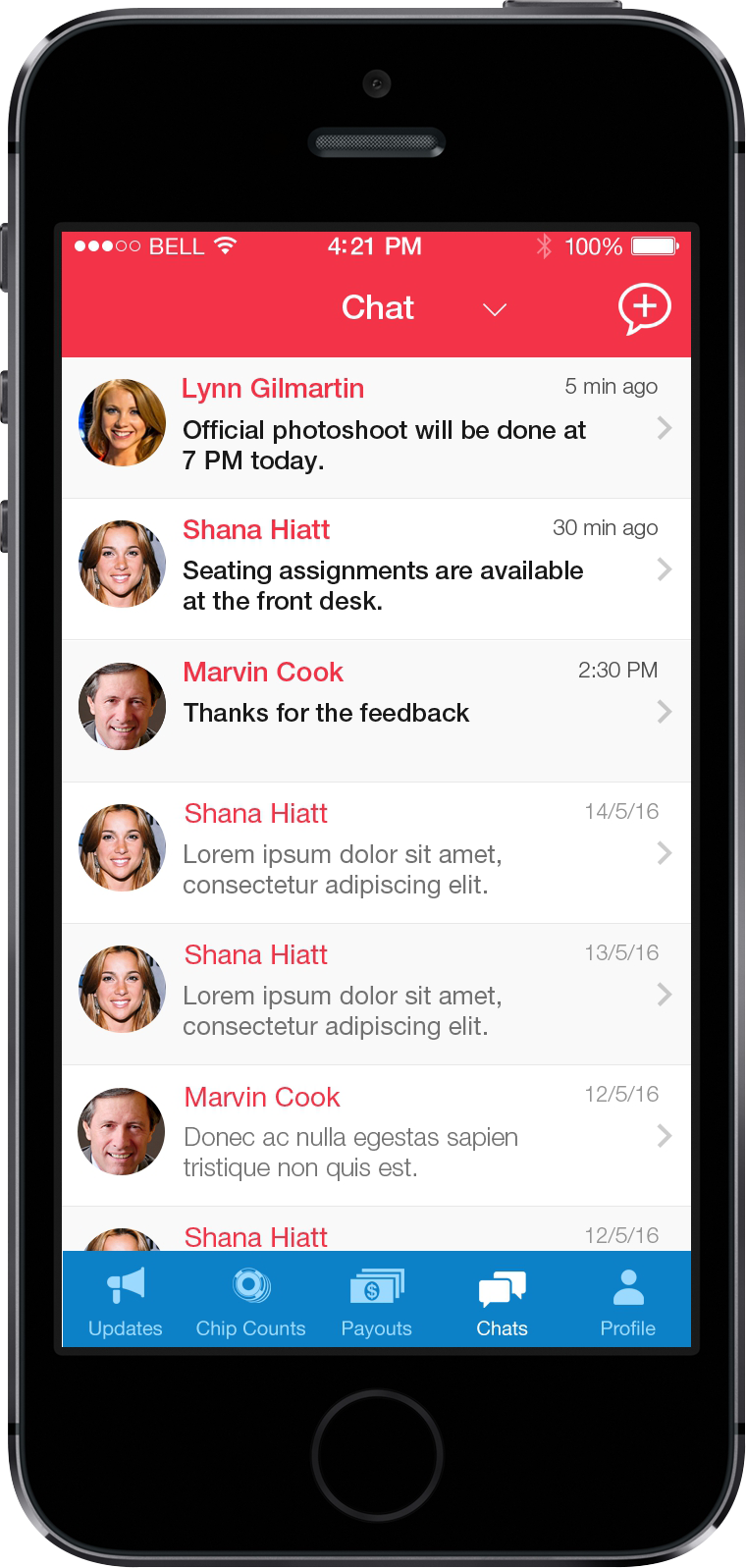Open Shana Hiatt's seating assignments message
Viewport: 746px width, 1568px height.
click(x=376, y=569)
